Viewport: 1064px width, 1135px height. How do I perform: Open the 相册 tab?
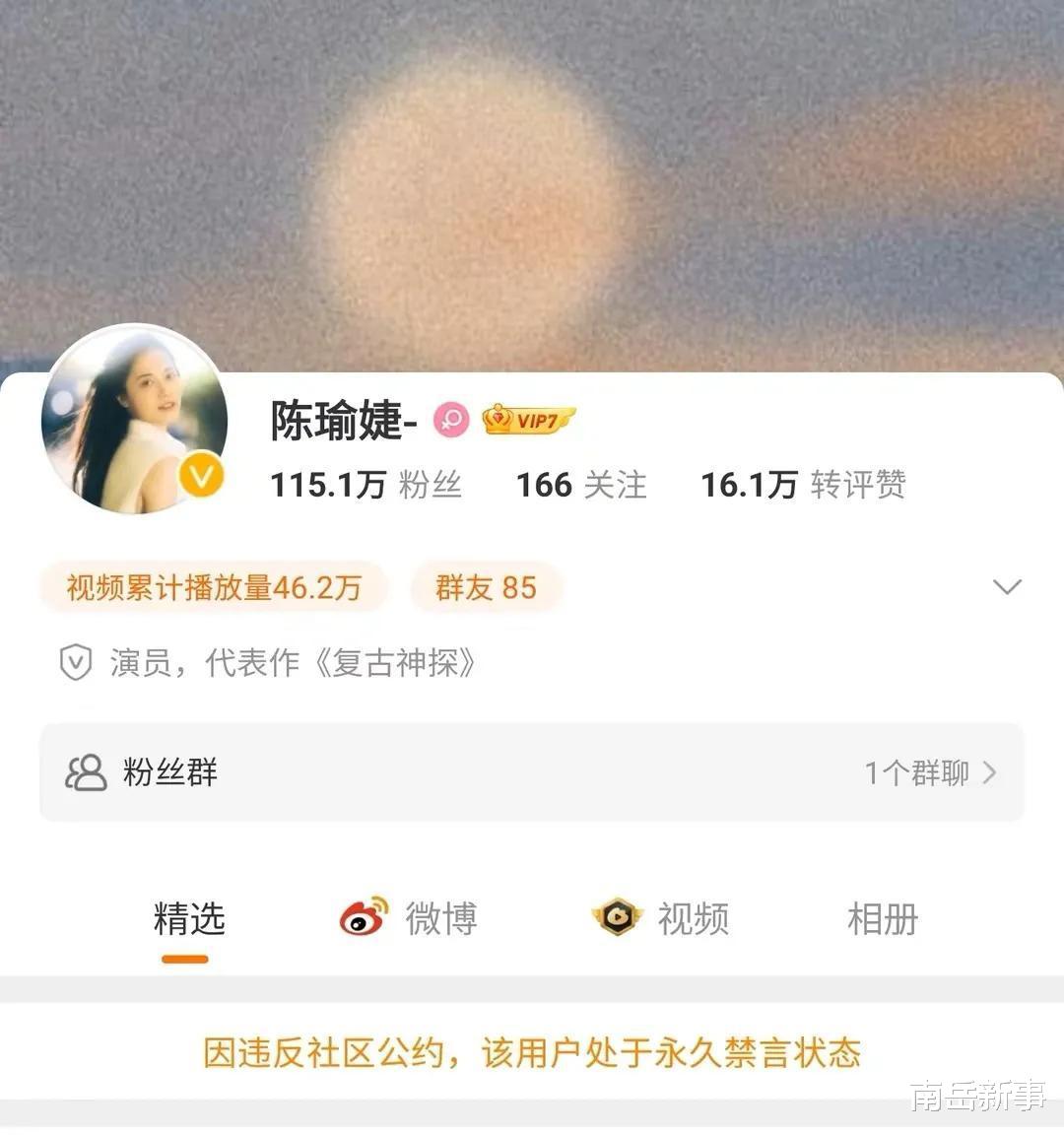[x=882, y=920]
